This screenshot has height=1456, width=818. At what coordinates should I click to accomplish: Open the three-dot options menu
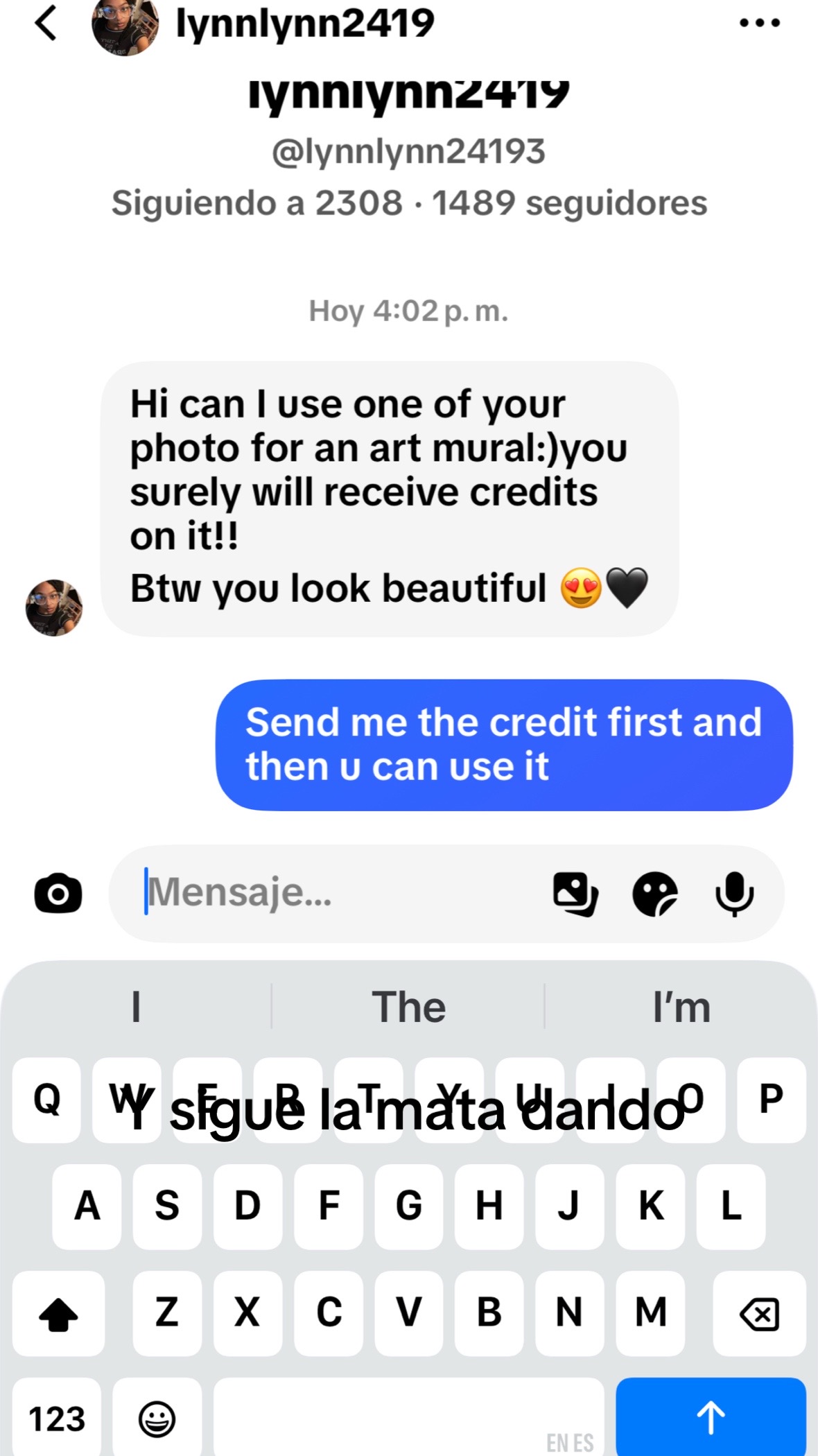pyautogui.click(x=760, y=23)
